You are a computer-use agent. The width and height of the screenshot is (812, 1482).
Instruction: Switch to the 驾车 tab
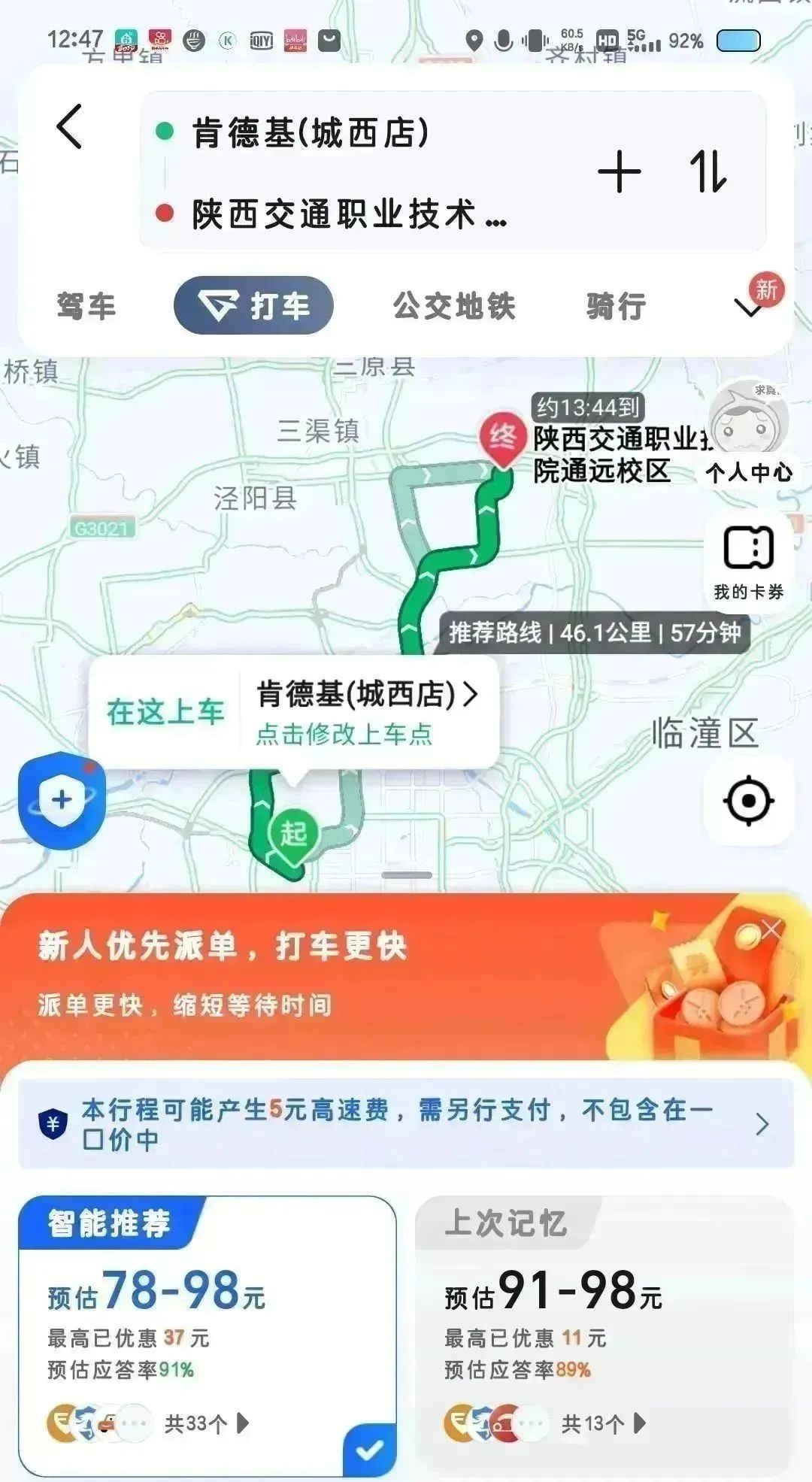(86, 306)
